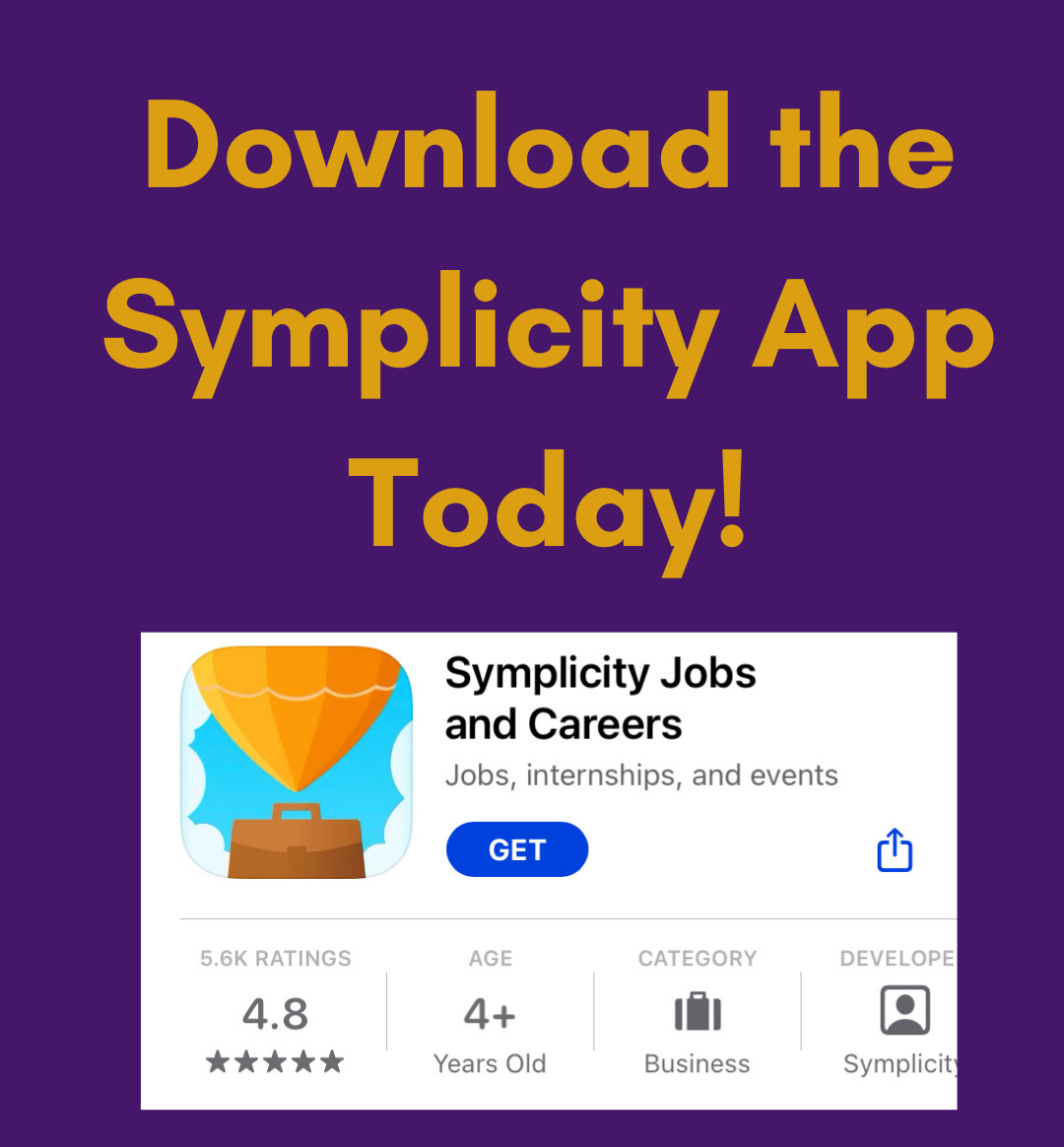Select the 5.6K RATINGS section
1064x1147 pixels.
[x=276, y=958]
